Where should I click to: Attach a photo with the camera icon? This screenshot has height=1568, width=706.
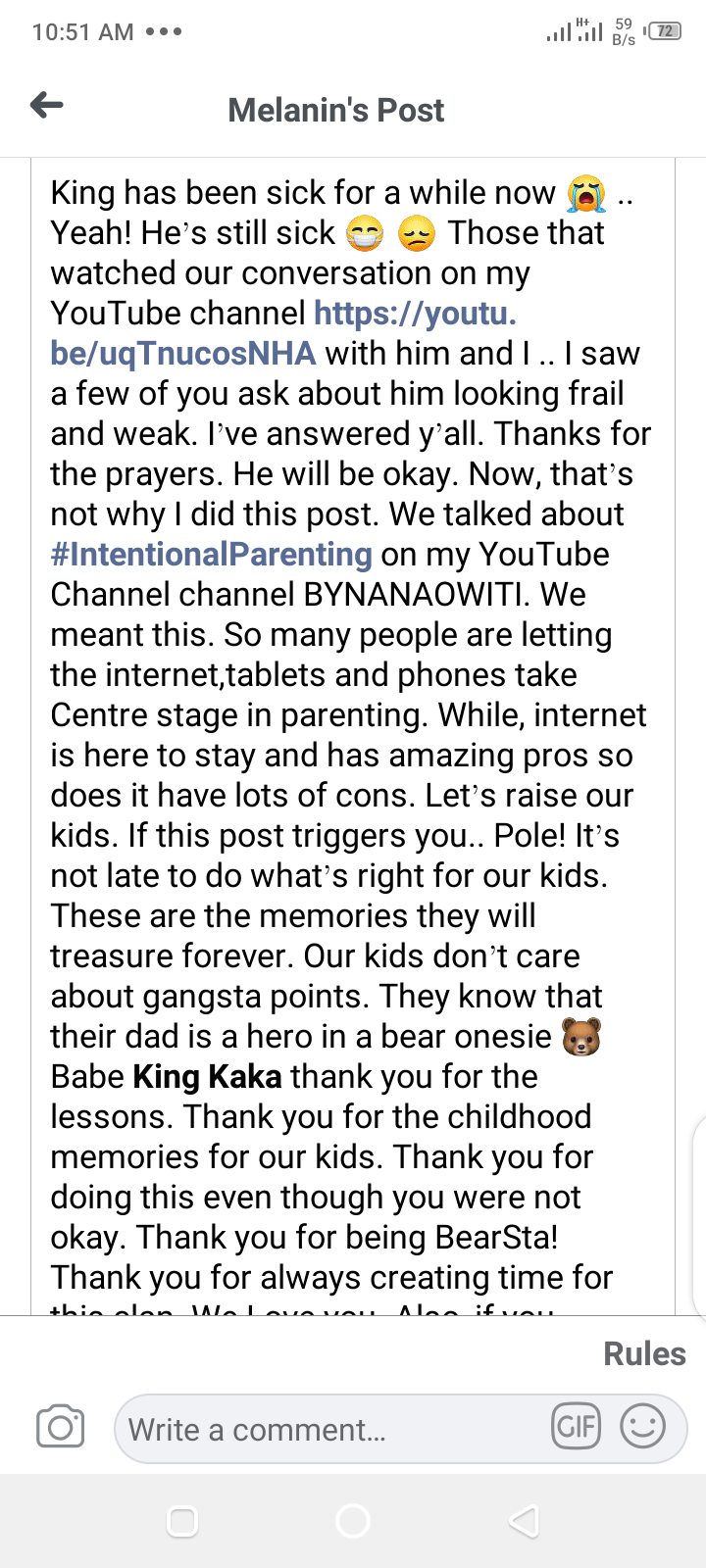coord(60,1427)
